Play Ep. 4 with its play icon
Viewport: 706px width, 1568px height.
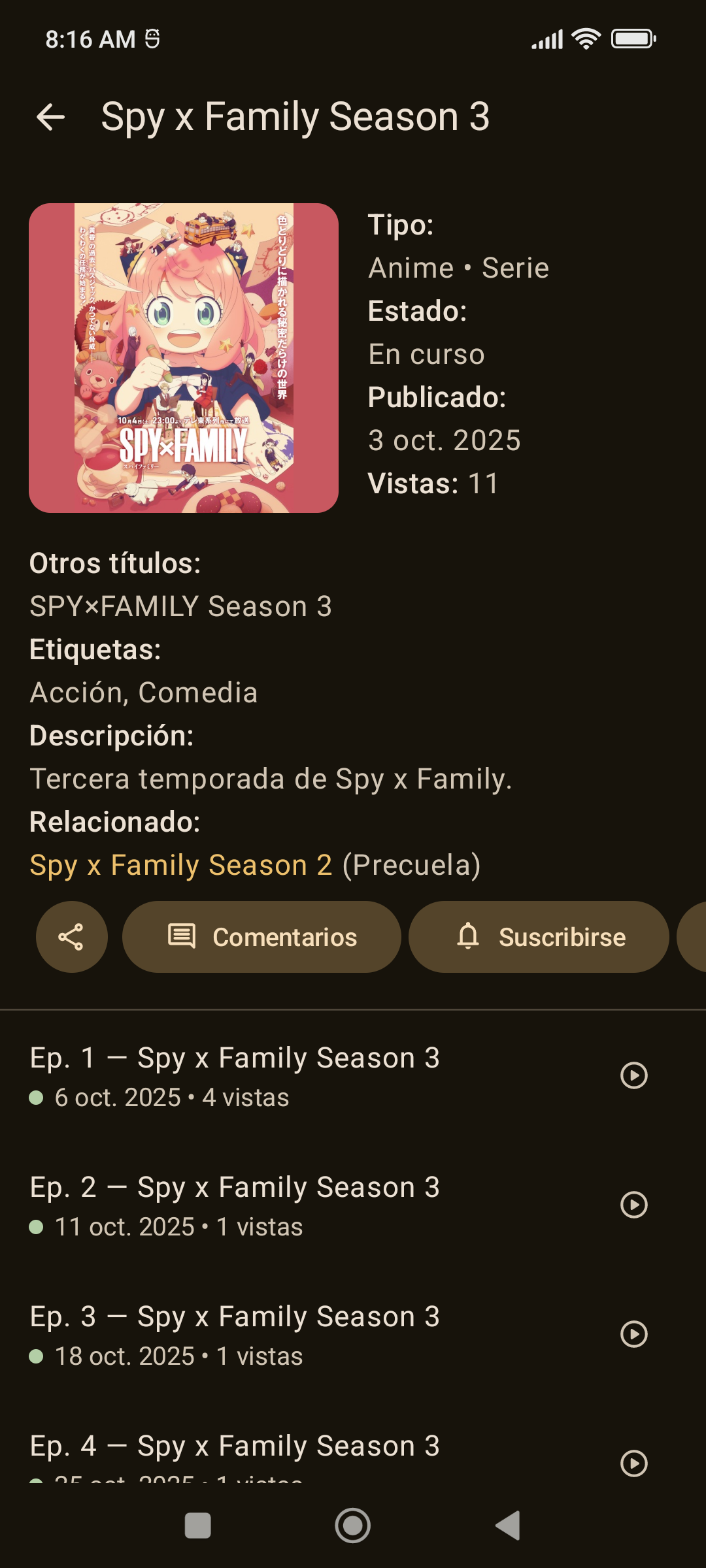tap(633, 1463)
